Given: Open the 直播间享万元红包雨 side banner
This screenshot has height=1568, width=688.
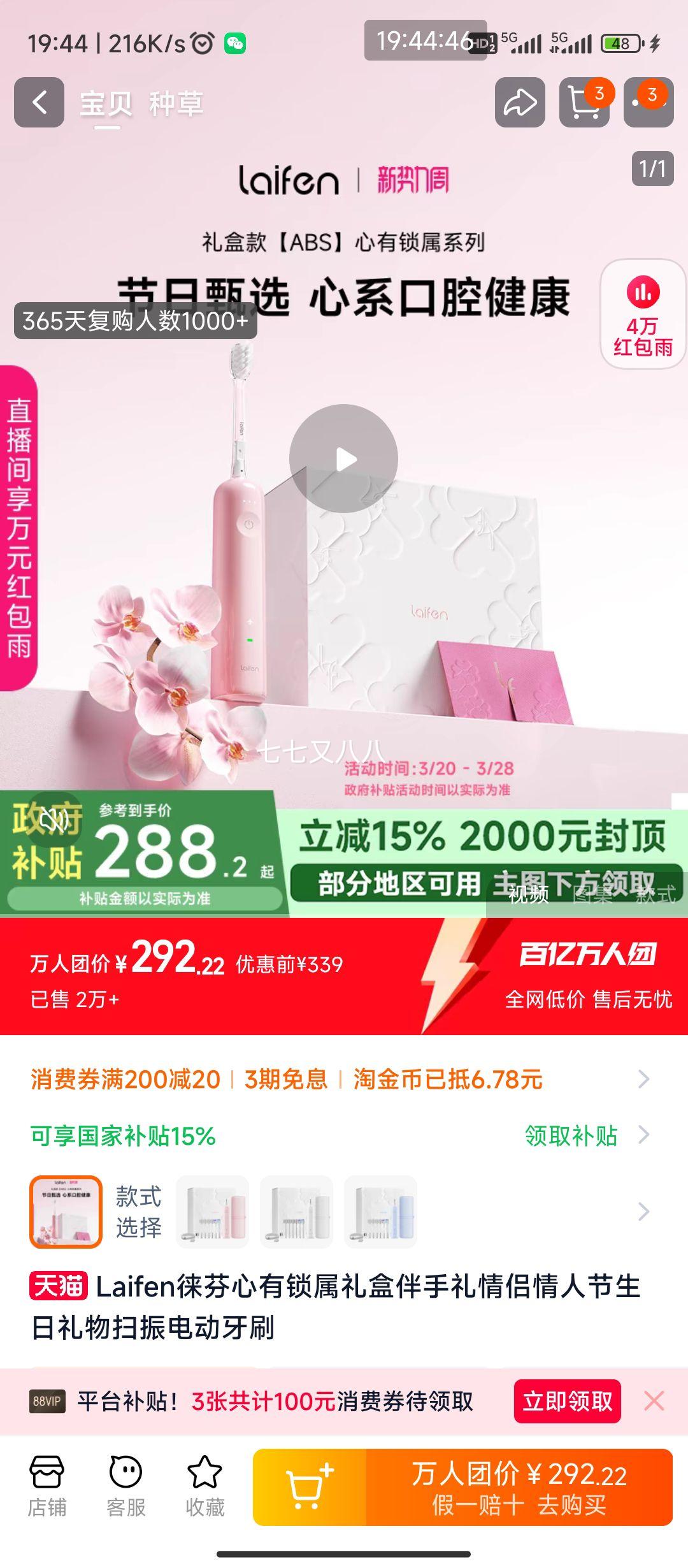Looking at the screenshot, I should pos(18,528).
